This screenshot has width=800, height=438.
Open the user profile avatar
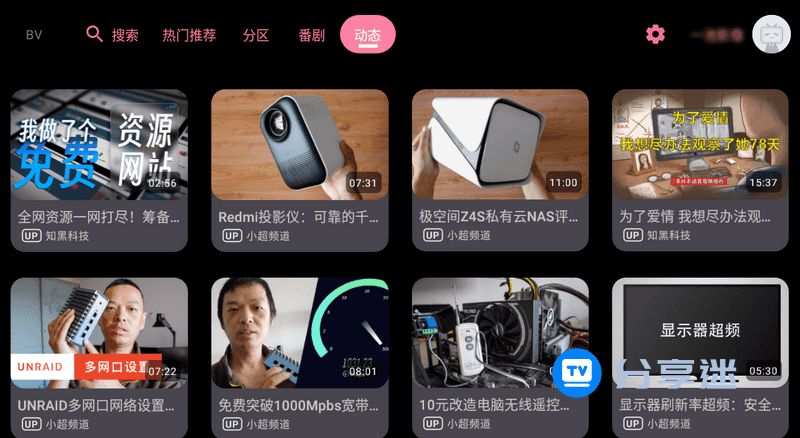(771, 34)
